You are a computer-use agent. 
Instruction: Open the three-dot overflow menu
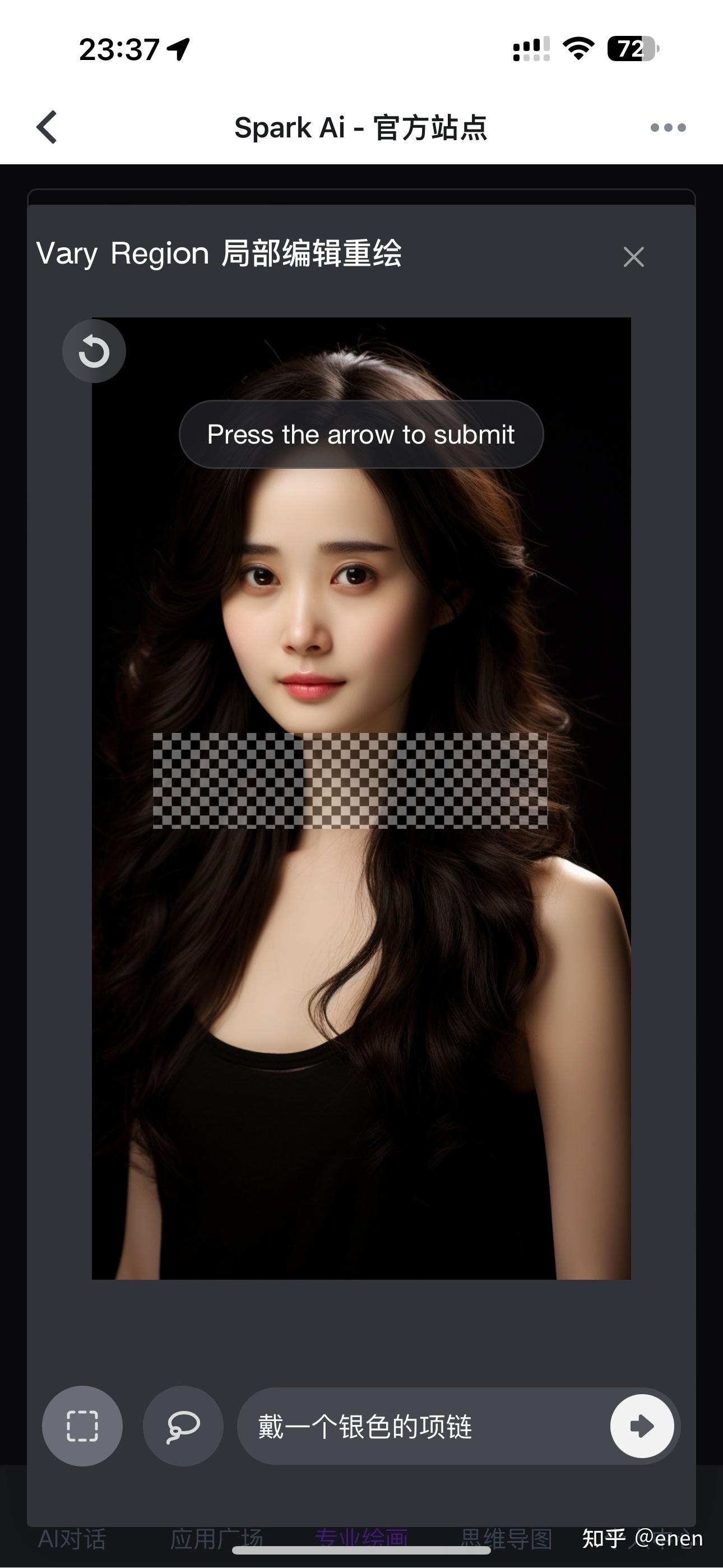[x=668, y=128]
